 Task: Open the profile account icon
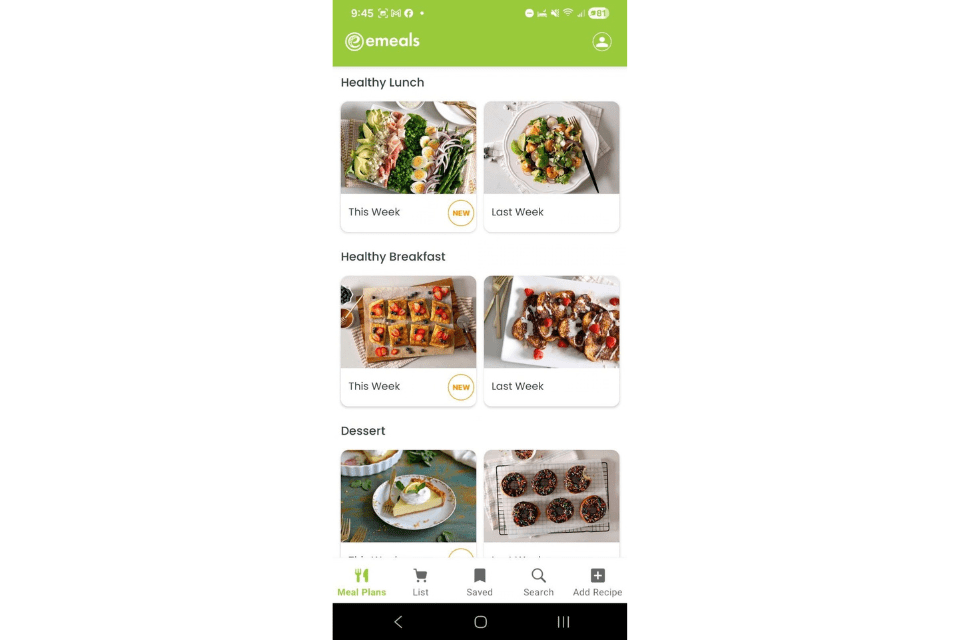[x=601, y=42]
